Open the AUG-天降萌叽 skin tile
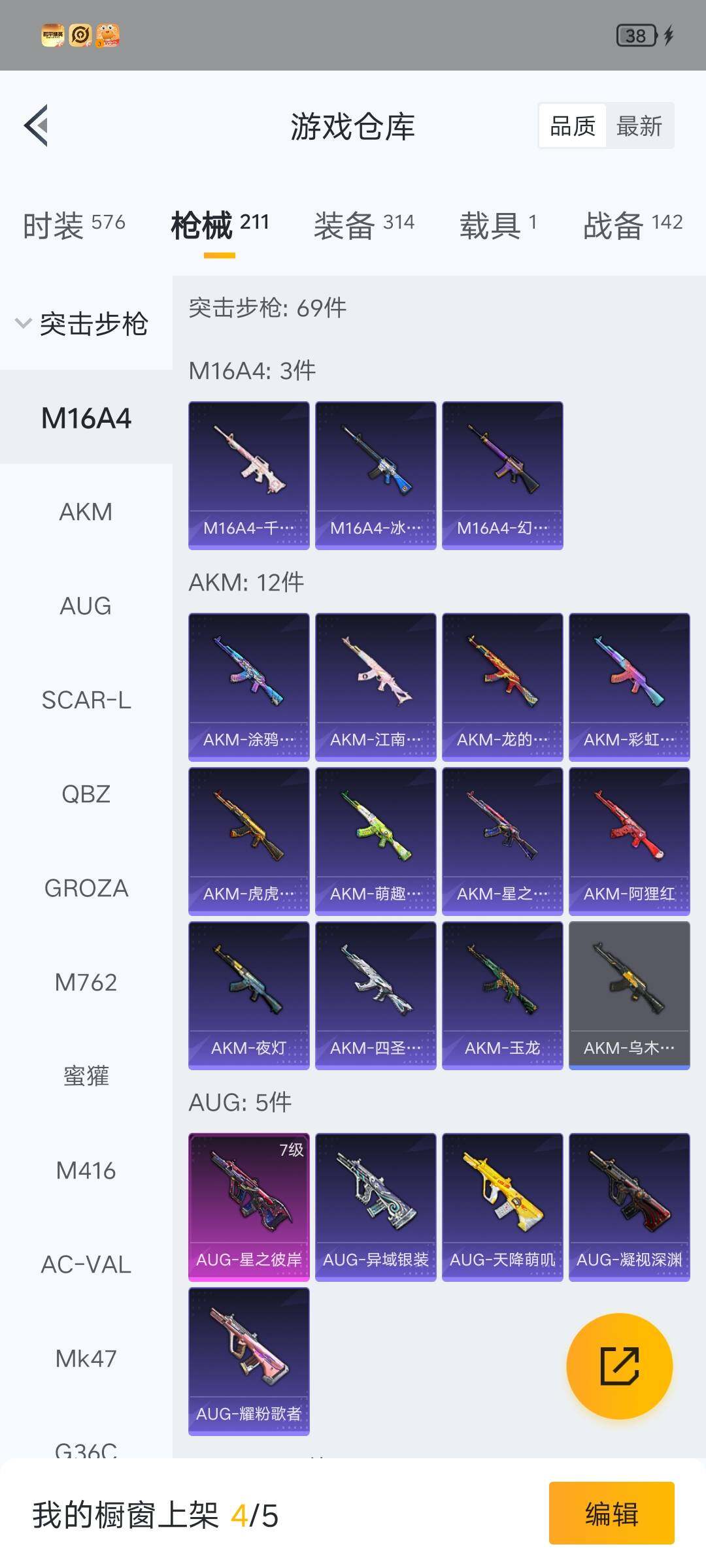Screen dimensions: 706x1568 click(x=502, y=1207)
